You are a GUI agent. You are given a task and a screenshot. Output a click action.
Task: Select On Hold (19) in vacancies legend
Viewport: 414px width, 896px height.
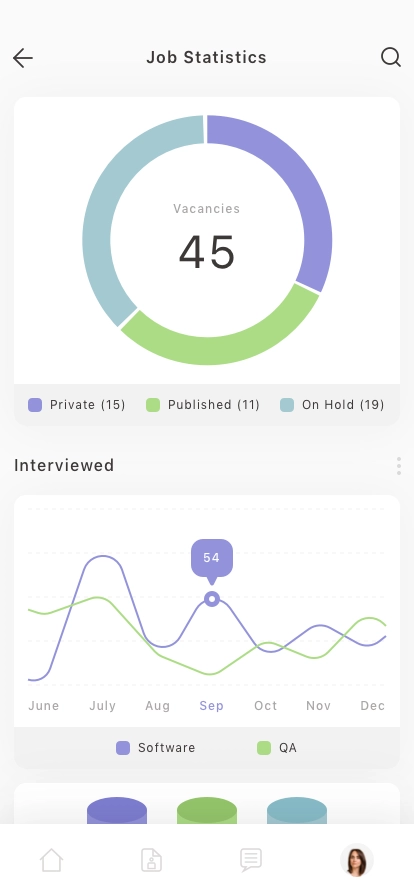[x=332, y=405]
